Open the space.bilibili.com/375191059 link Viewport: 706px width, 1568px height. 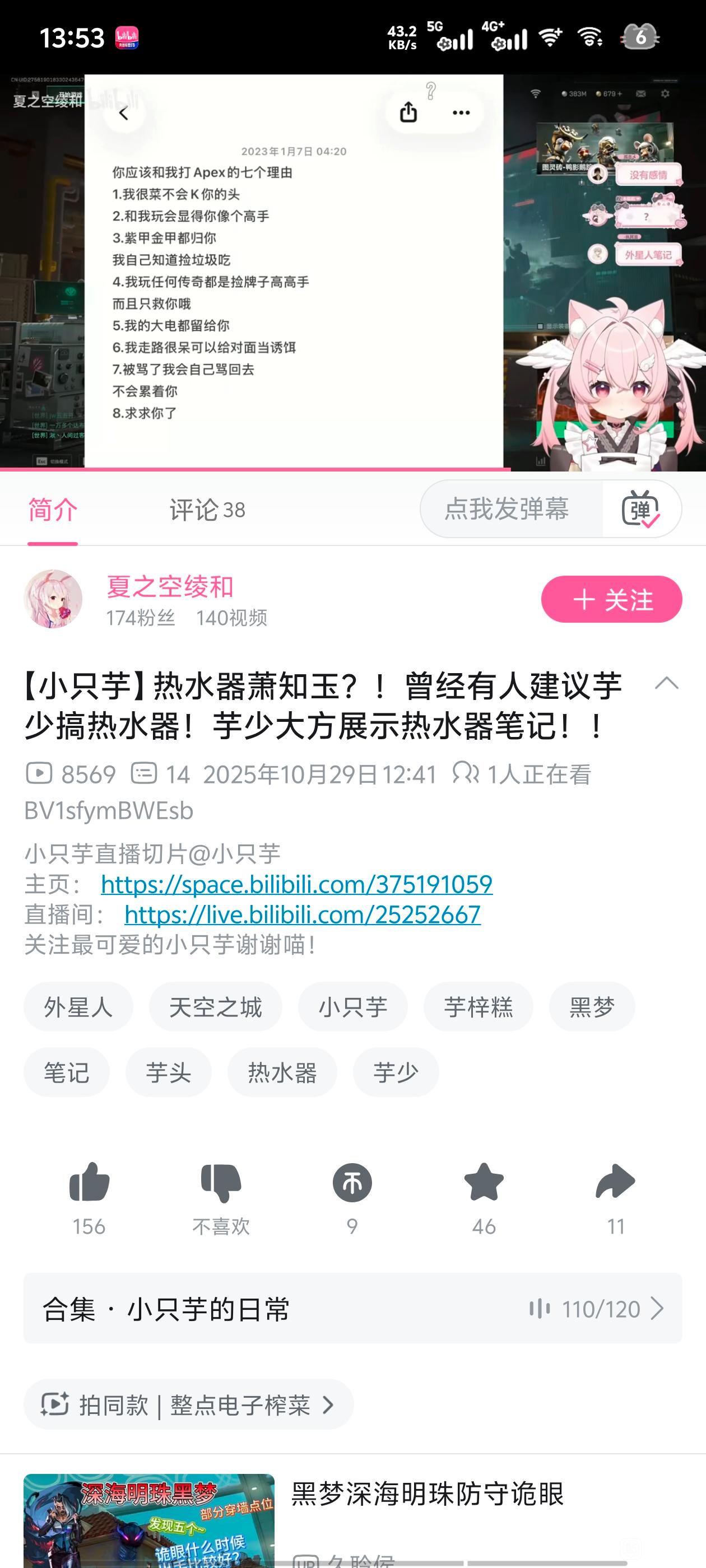[x=296, y=884]
